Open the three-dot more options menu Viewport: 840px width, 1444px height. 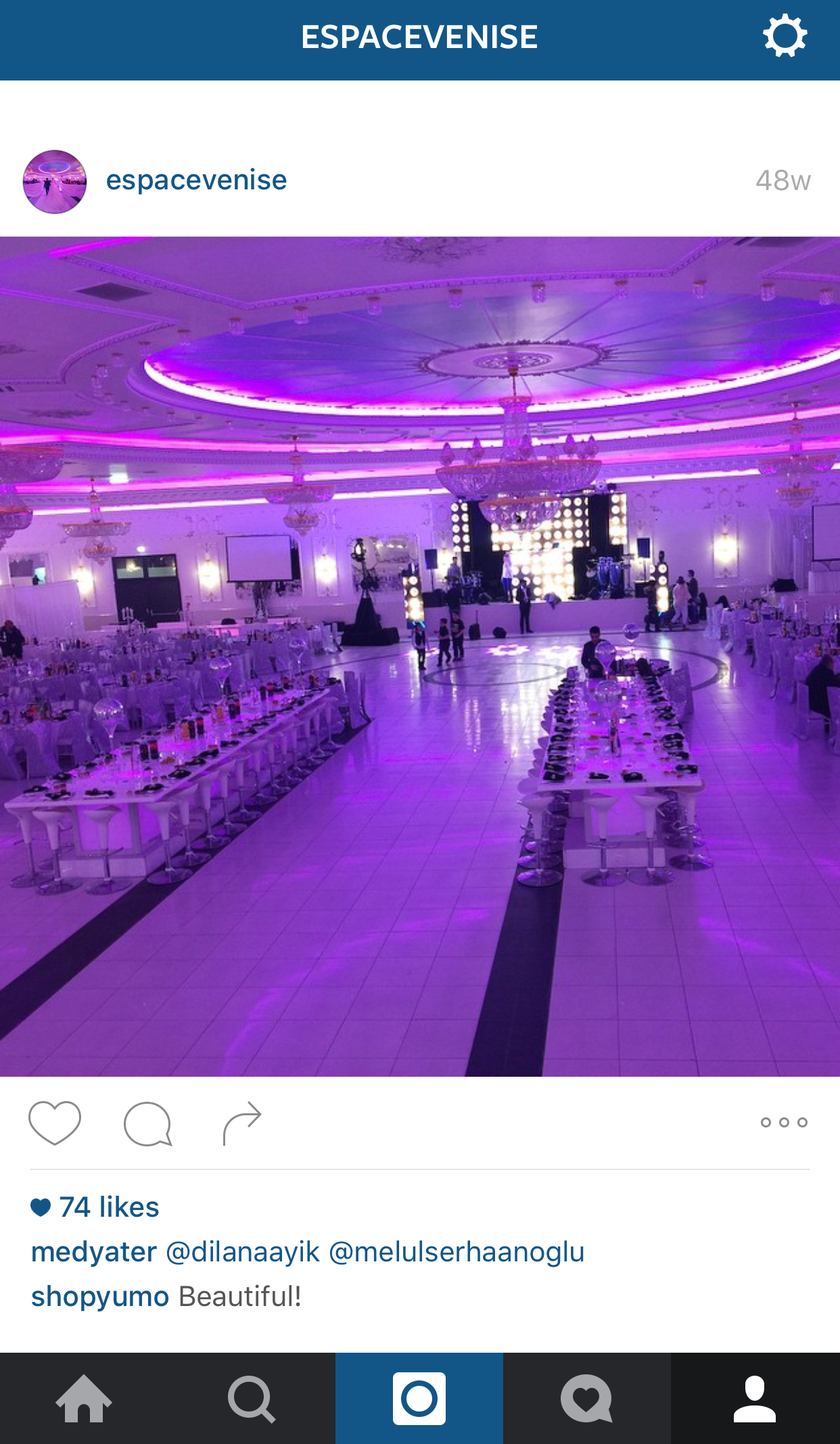784,1123
